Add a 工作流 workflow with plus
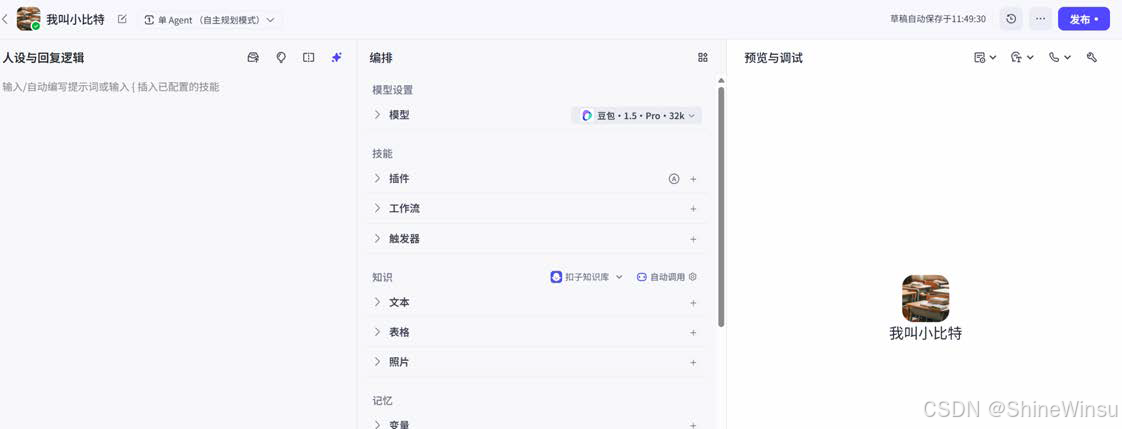The image size is (1122, 429). point(693,209)
